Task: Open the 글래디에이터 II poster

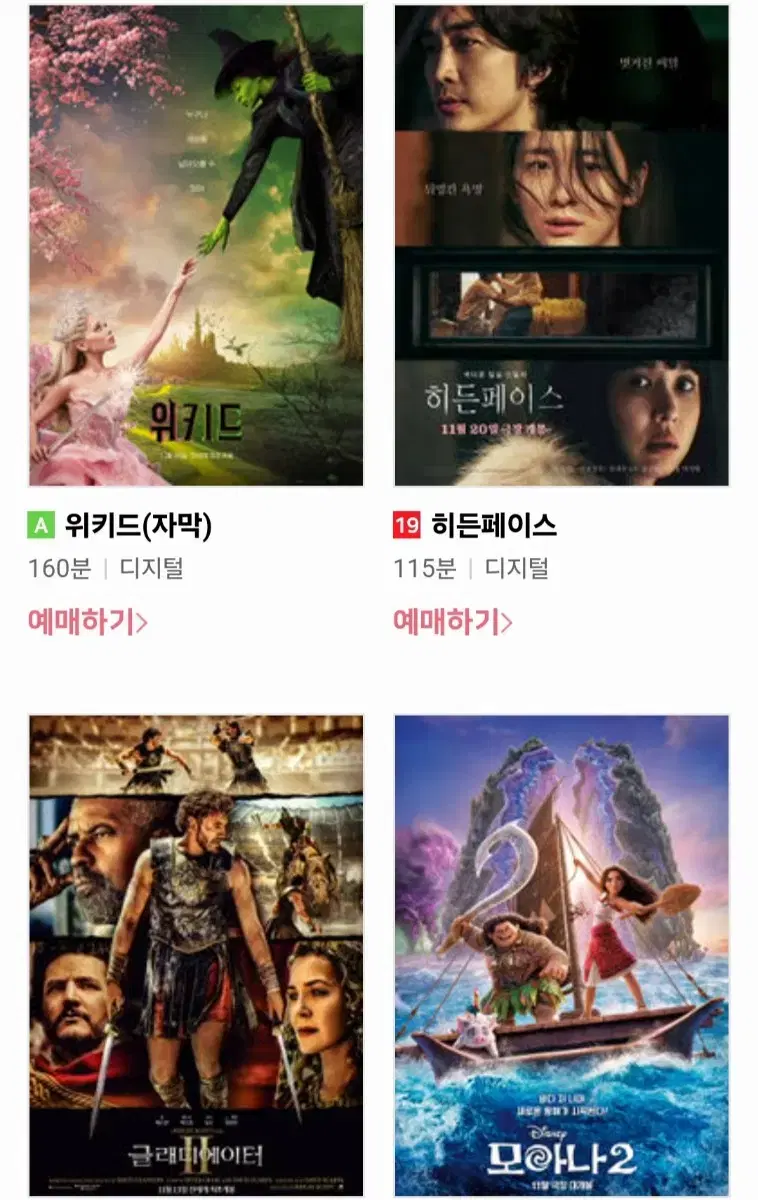Action: click(x=196, y=955)
